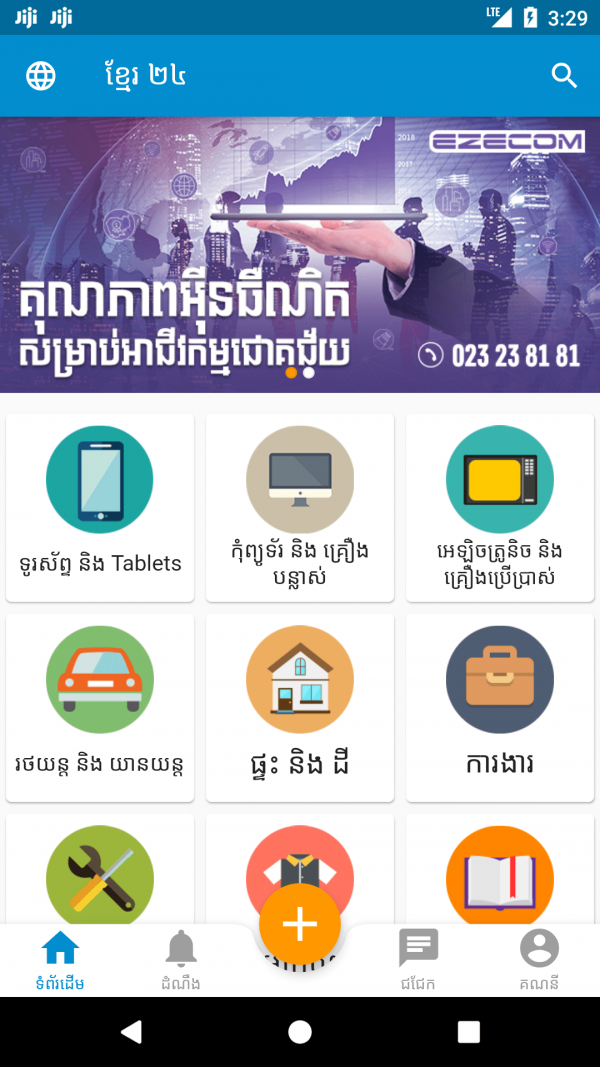Browse the electronics category with TV icon
This screenshot has width=600, height=1067.
500,508
